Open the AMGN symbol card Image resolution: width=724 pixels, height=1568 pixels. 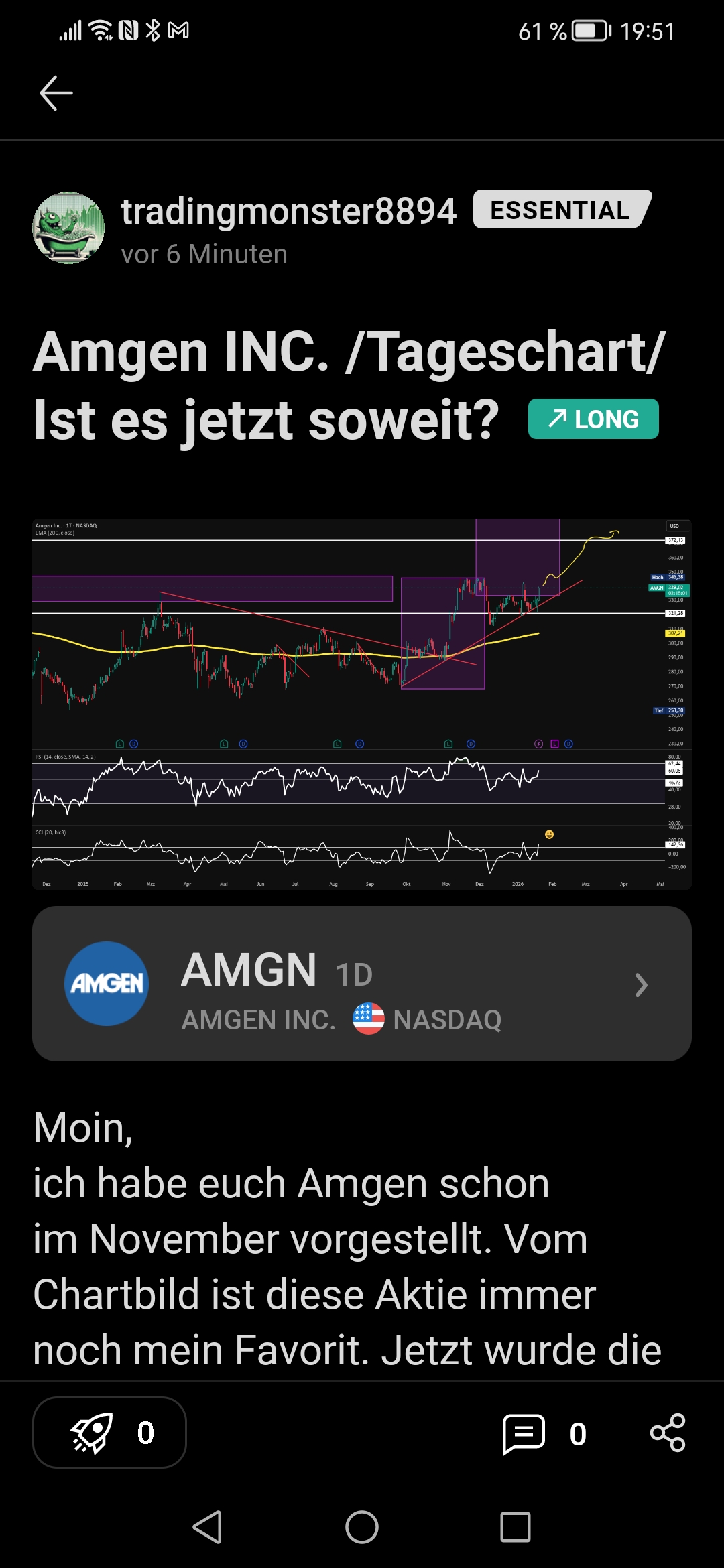[x=362, y=983]
